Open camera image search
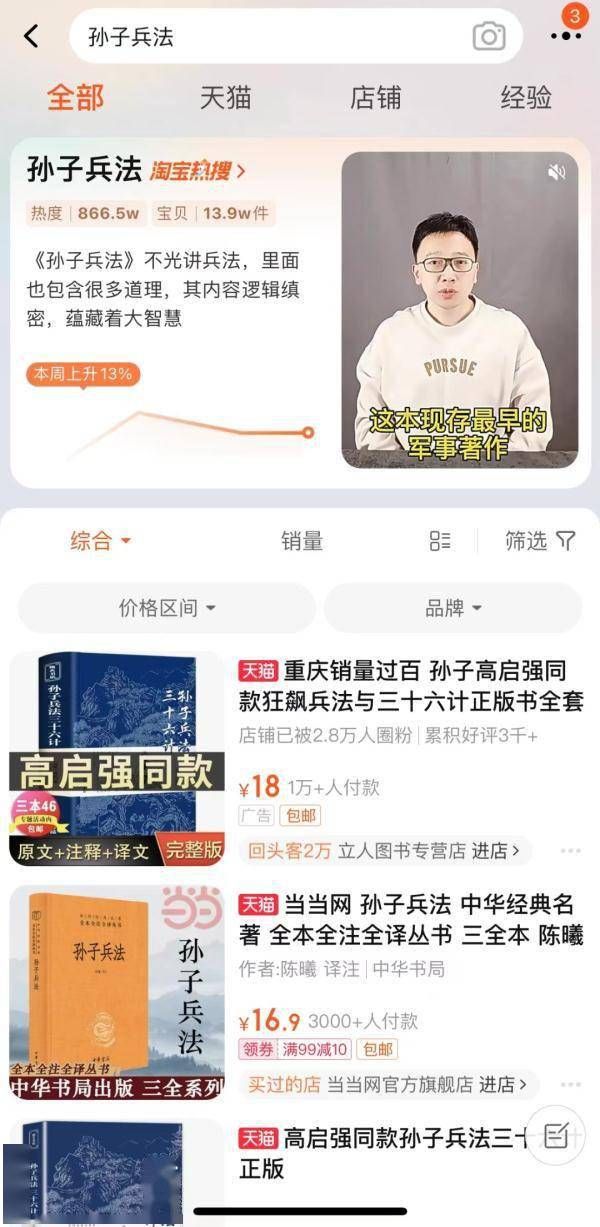This screenshot has width=600, height=1227. point(488,37)
